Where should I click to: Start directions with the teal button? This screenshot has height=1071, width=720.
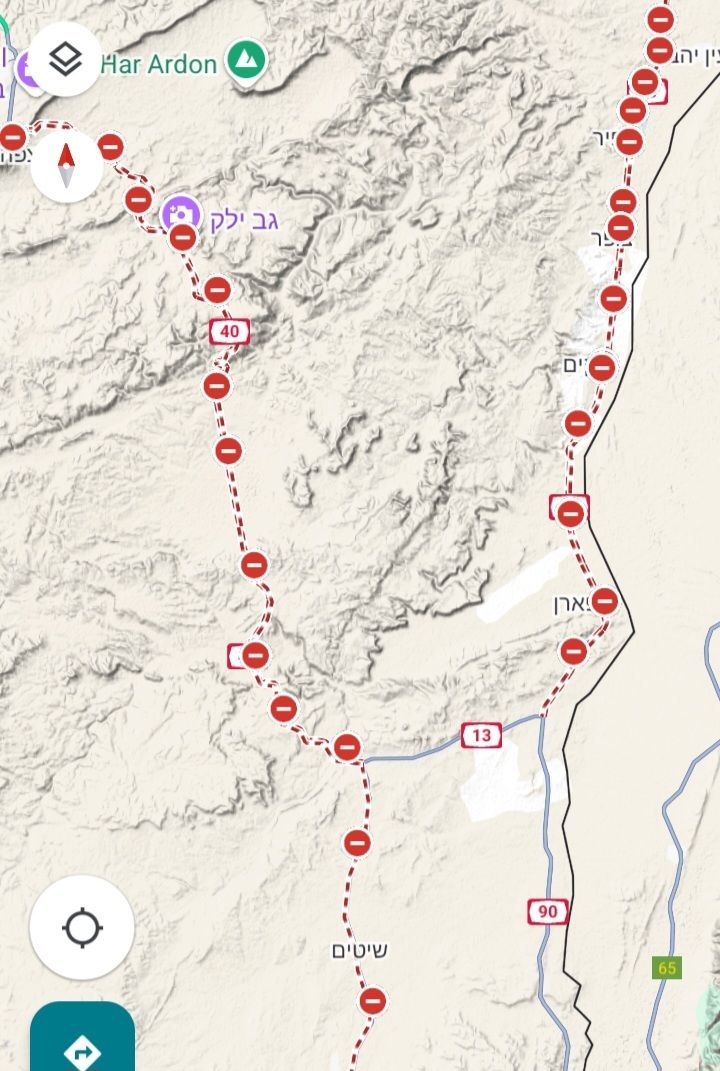click(x=82, y=1047)
